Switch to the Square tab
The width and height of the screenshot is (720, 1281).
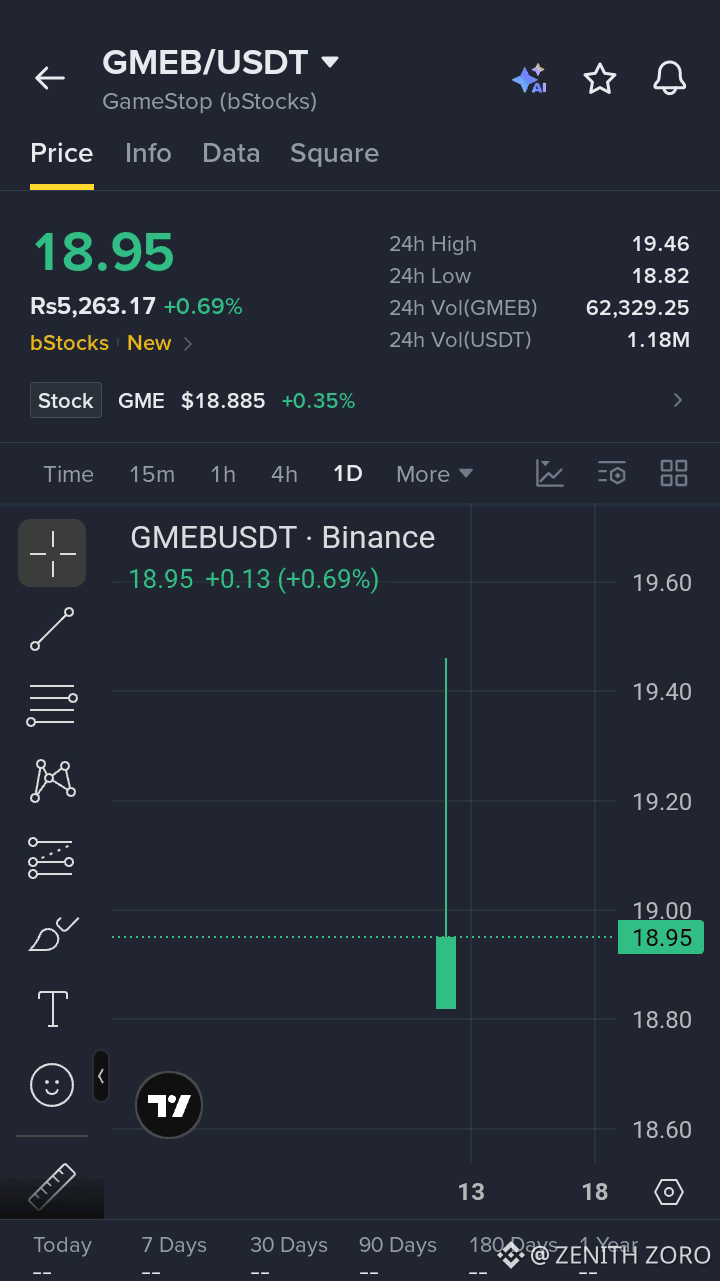click(334, 153)
